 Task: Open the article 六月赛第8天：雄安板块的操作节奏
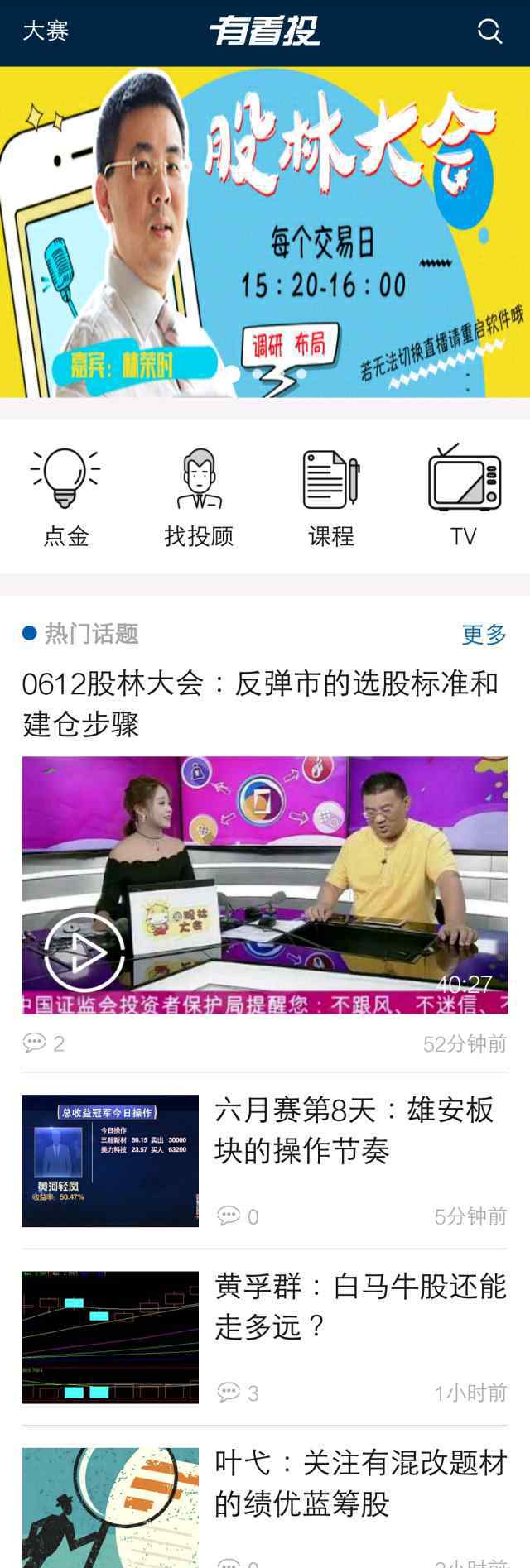354,1129
